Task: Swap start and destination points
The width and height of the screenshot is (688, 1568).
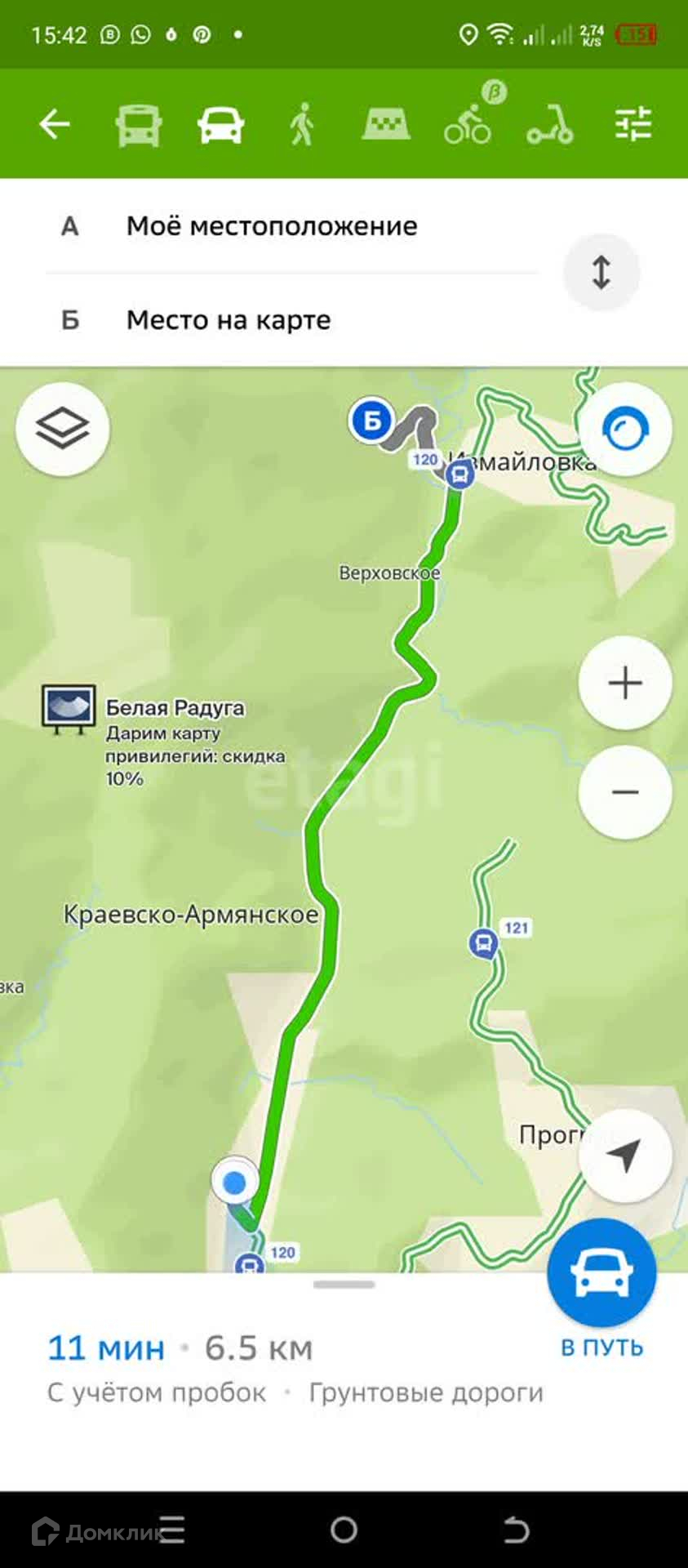Action: (601, 273)
